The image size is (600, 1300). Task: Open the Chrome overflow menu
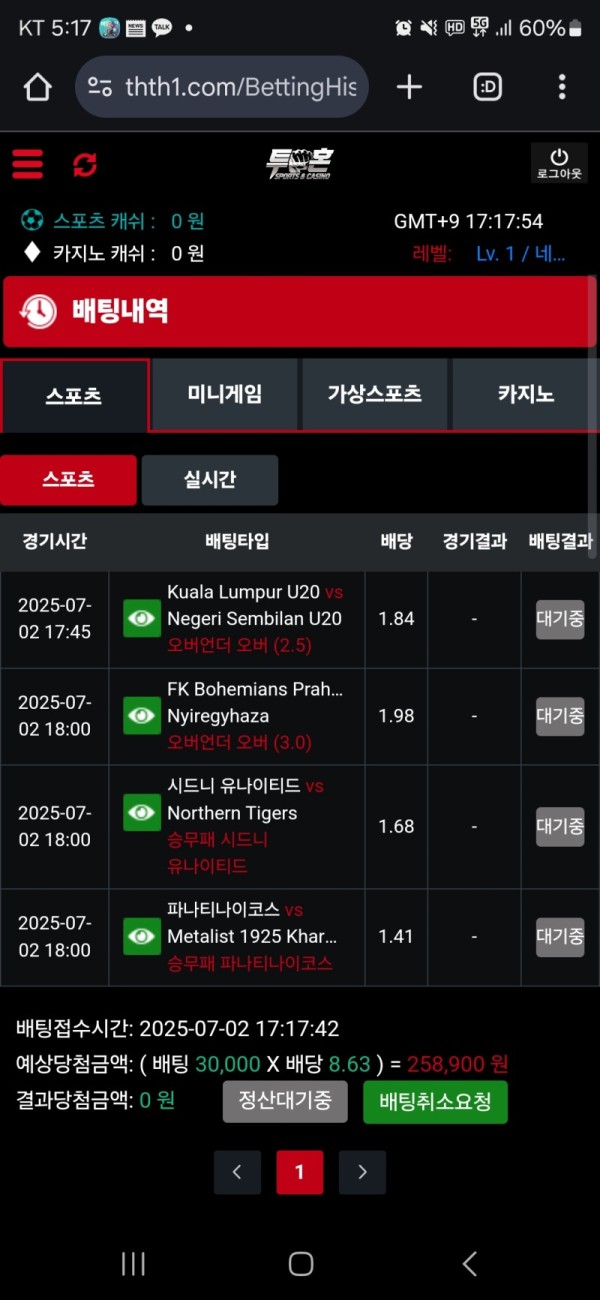pos(563,87)
